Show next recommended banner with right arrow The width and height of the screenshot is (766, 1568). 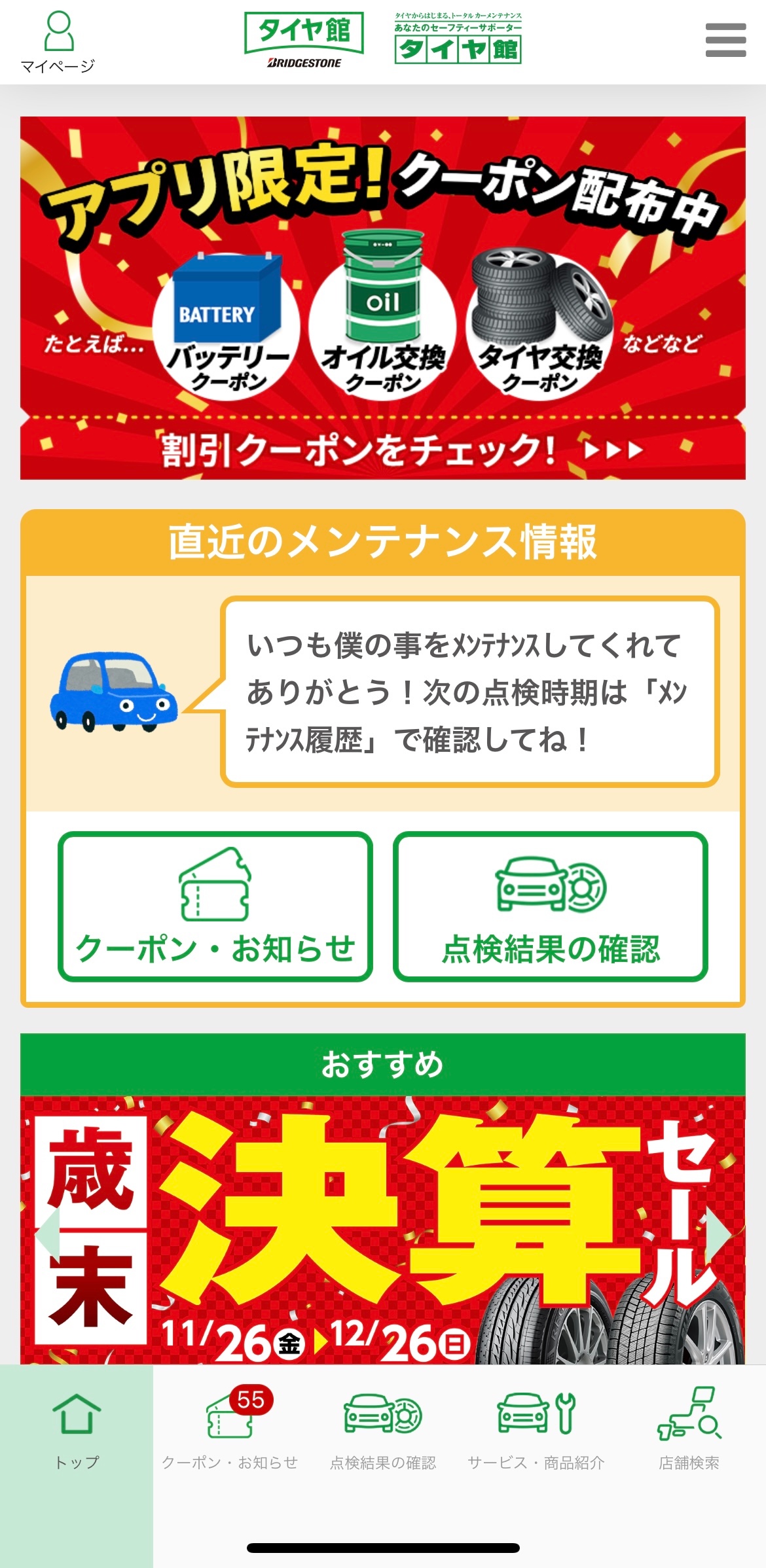tap(718, 1234)
